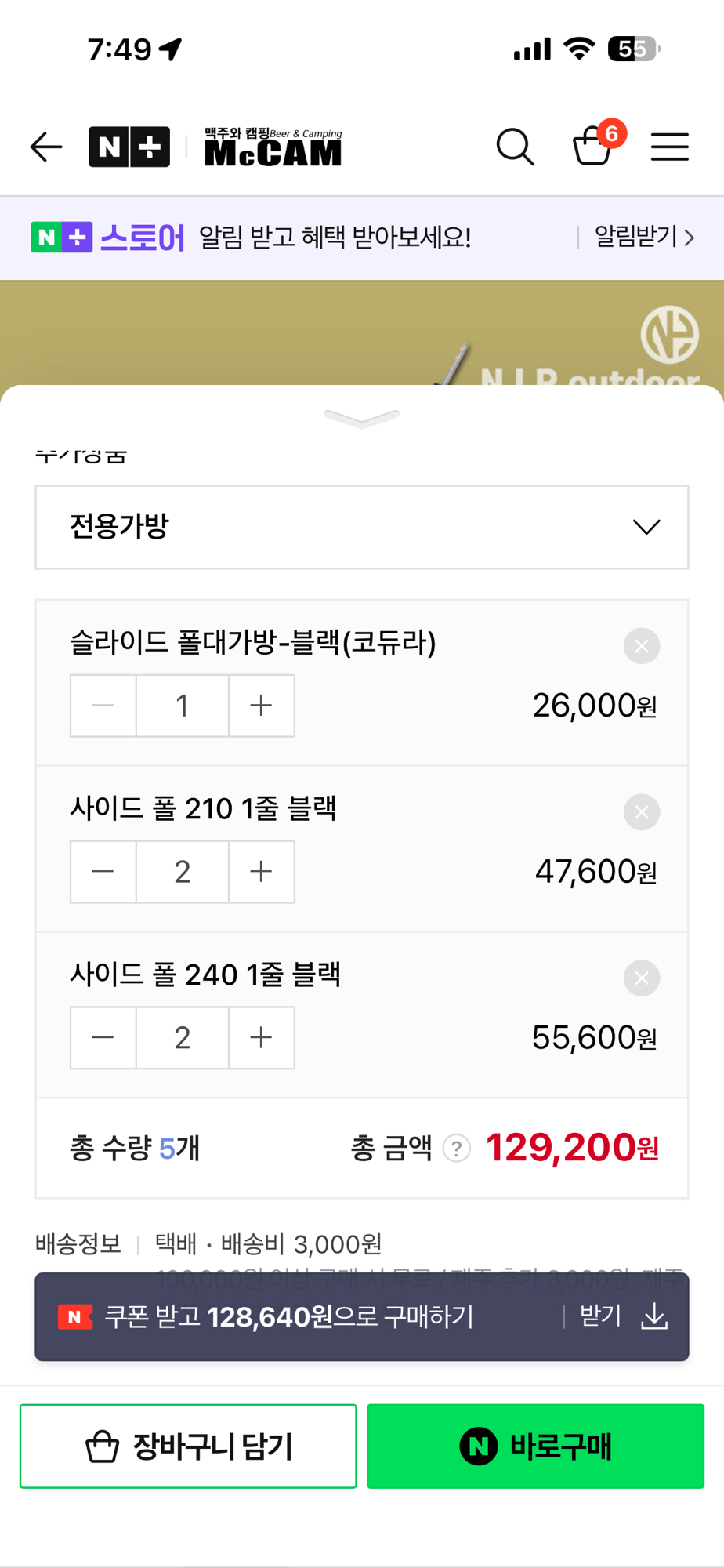Image resolution: width=724 pixels, height=1568 pixels.
Task: Remove the 사이드 폴 240 1줄 블랙 item
Action: 641,978
